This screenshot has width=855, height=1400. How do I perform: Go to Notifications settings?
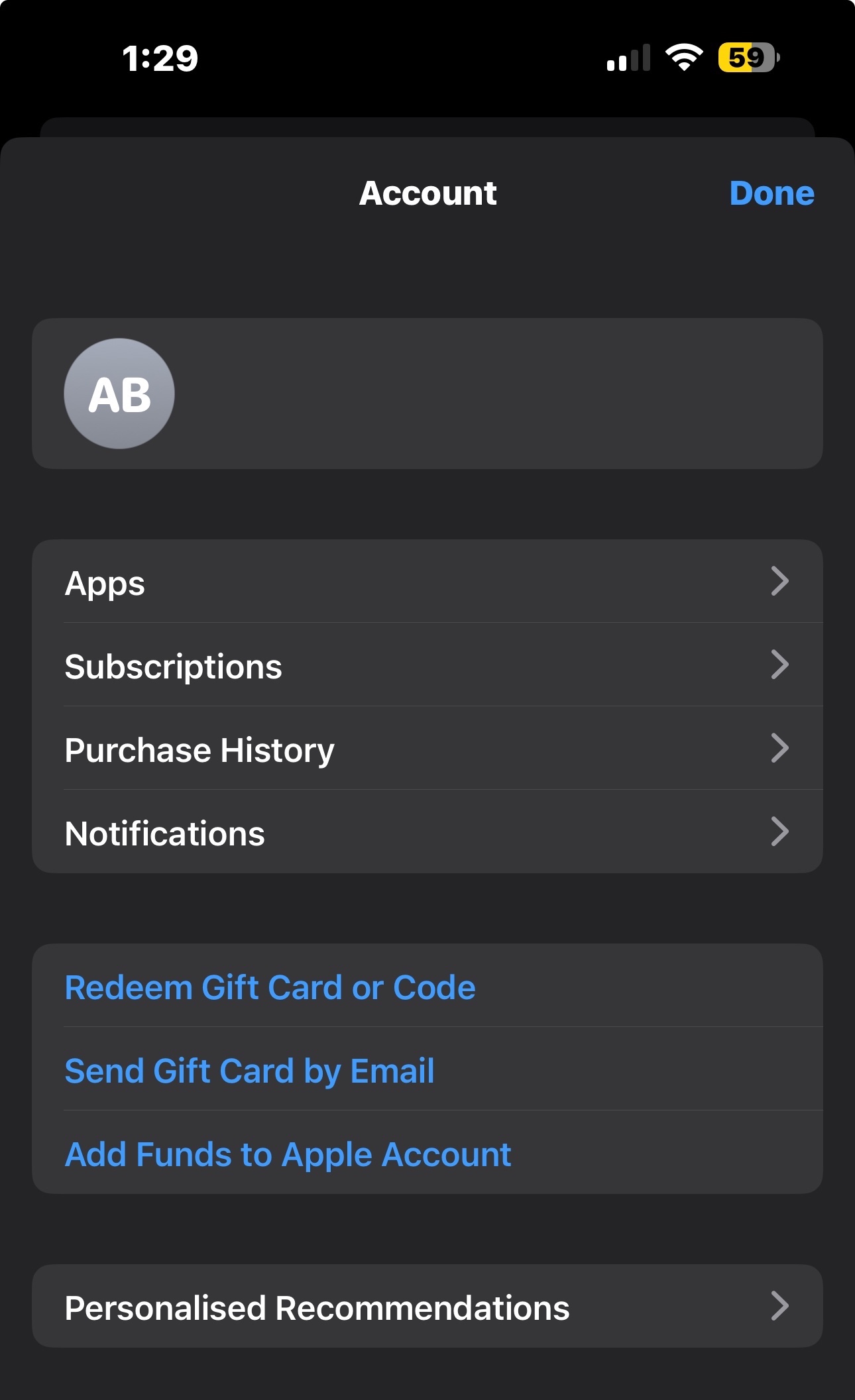pos(427,833)
